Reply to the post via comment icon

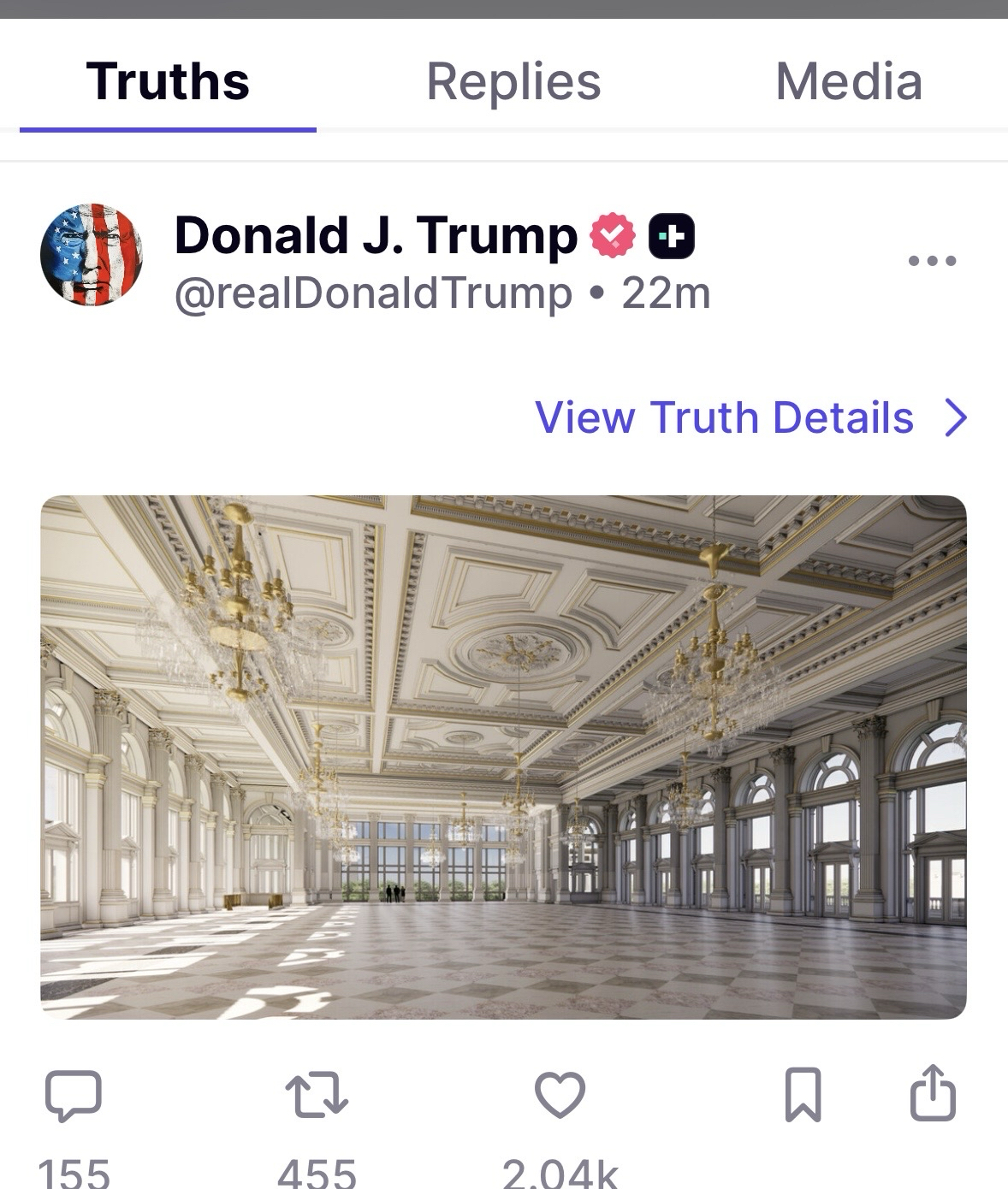tap(74, 1095)
